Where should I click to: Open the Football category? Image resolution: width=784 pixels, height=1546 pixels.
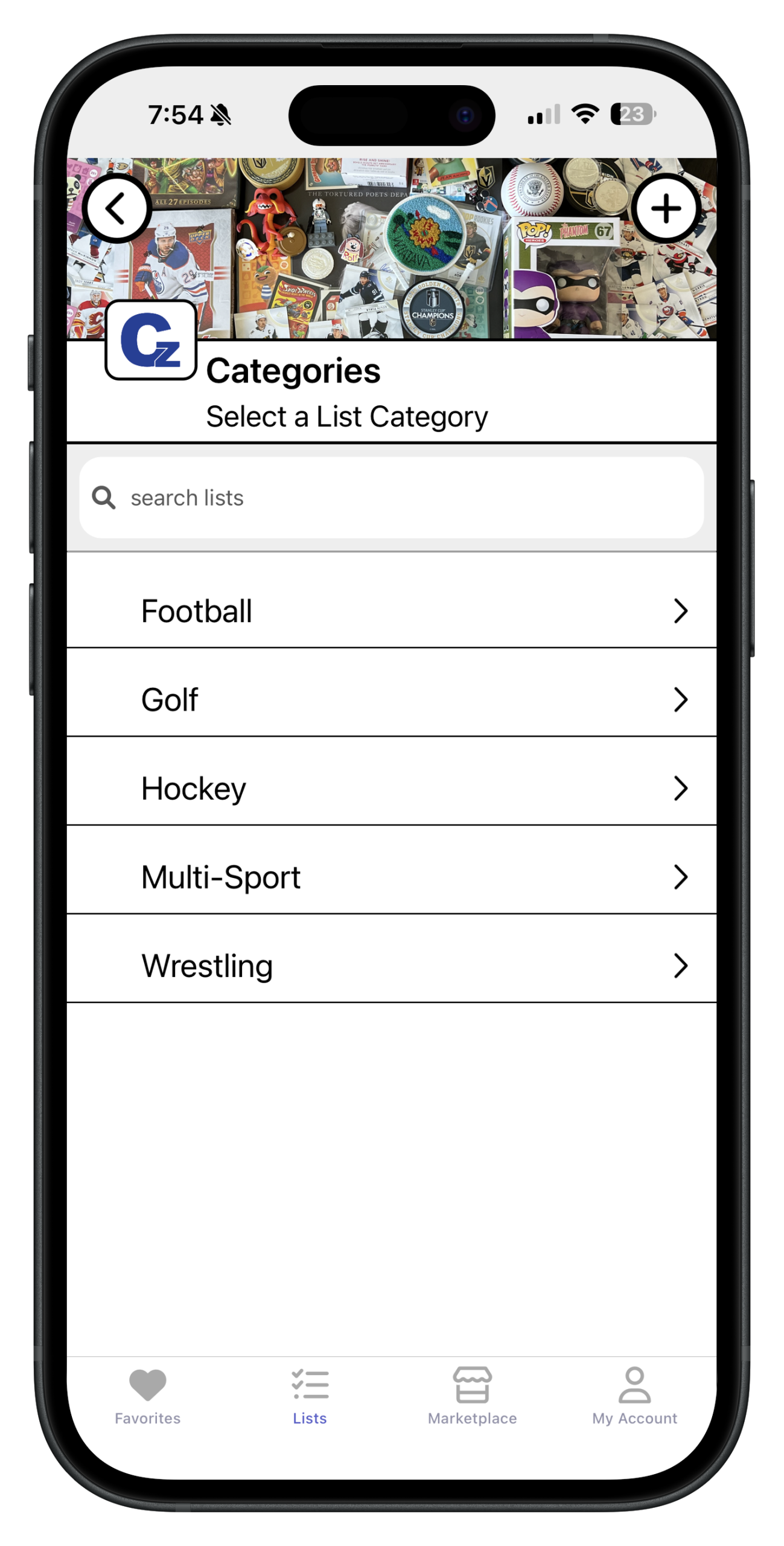tap(391, 611)
